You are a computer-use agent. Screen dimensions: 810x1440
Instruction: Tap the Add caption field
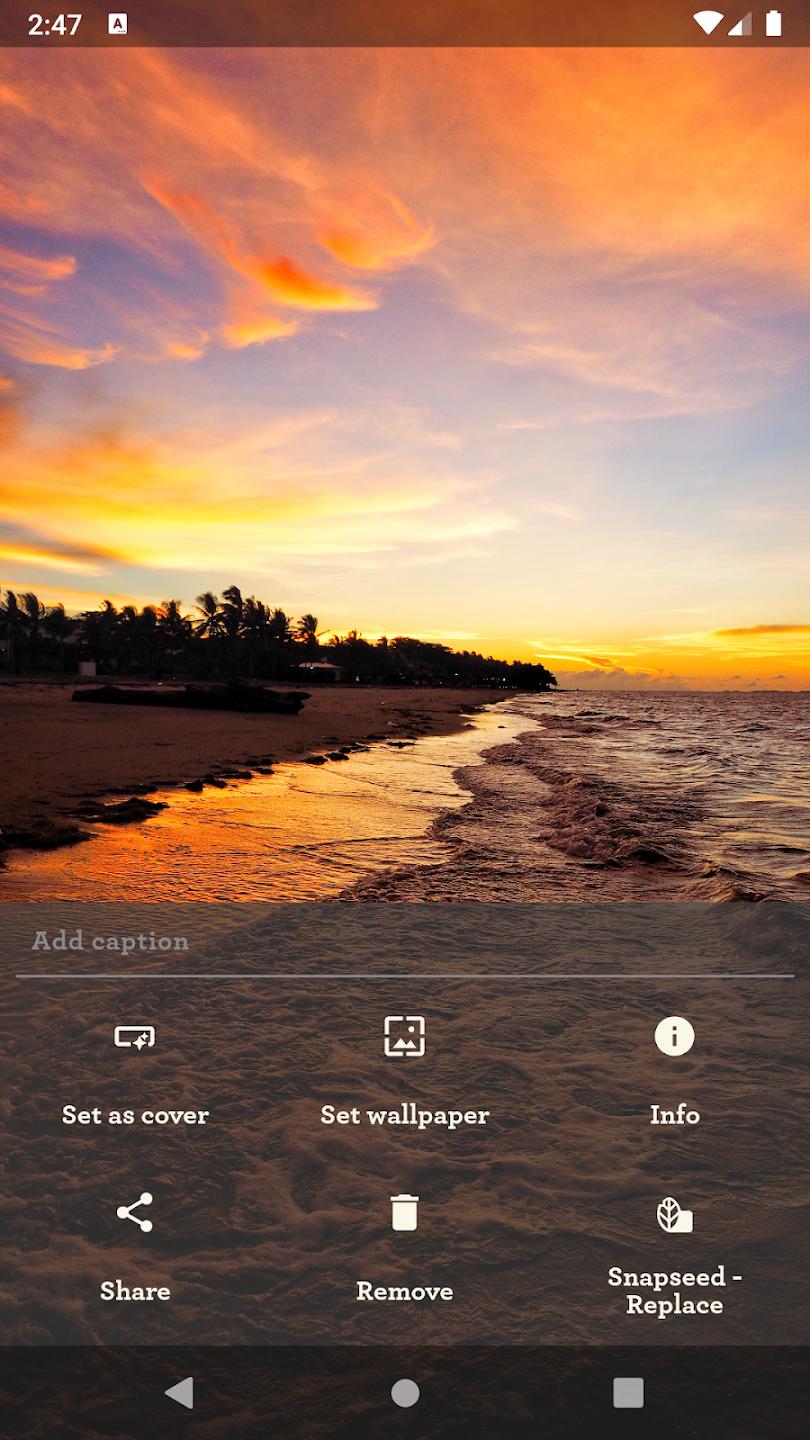110,940
